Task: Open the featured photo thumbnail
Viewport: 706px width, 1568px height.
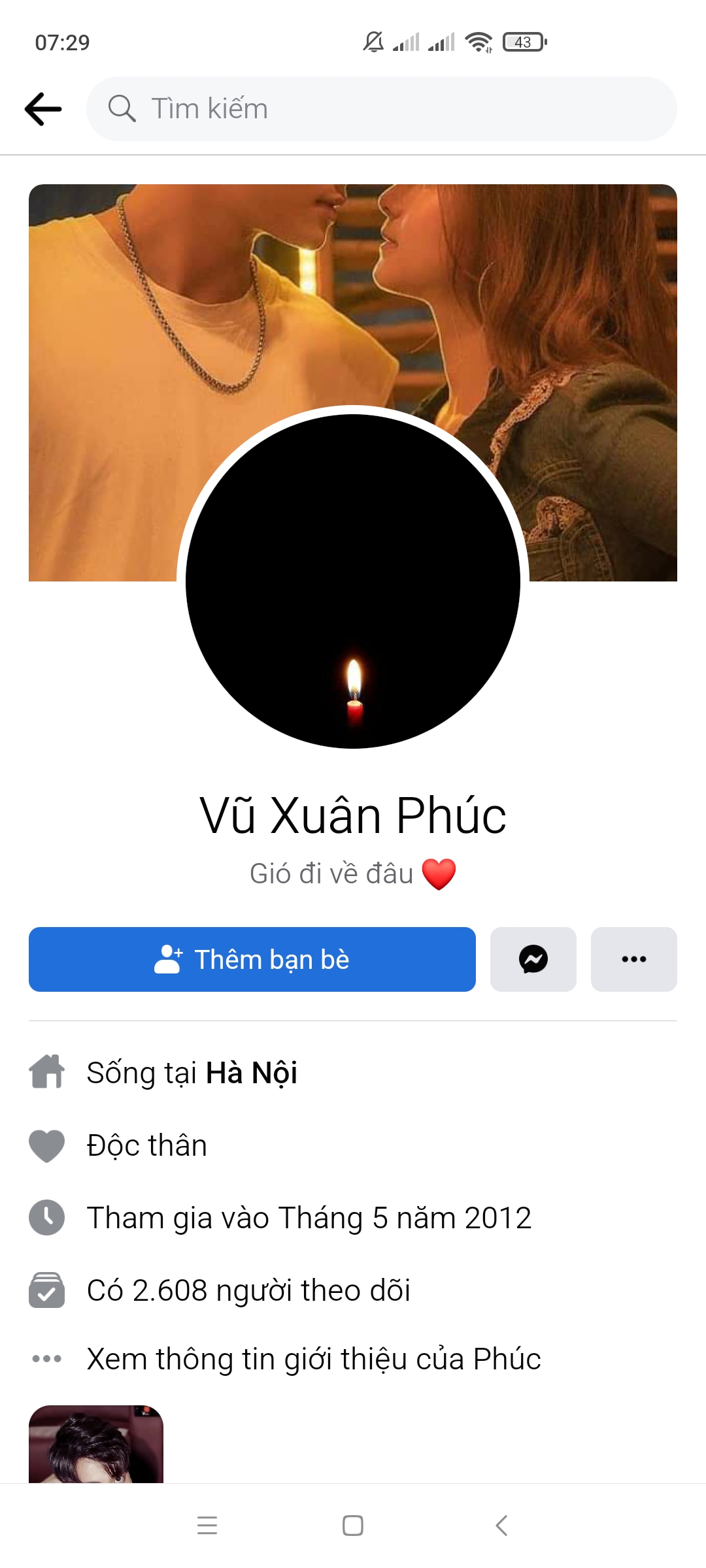Action: point(96,1444)
